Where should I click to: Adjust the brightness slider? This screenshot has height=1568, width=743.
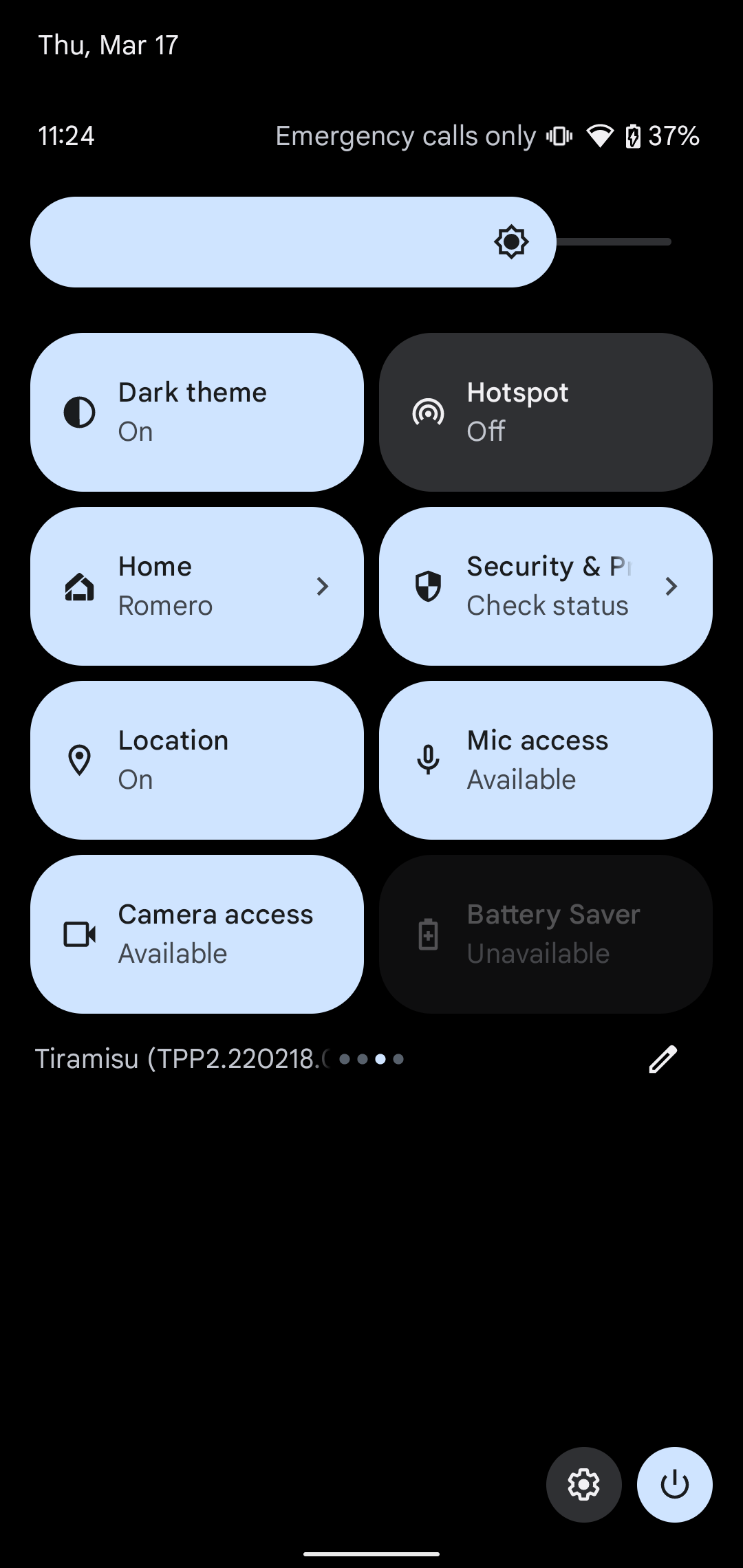292,241
